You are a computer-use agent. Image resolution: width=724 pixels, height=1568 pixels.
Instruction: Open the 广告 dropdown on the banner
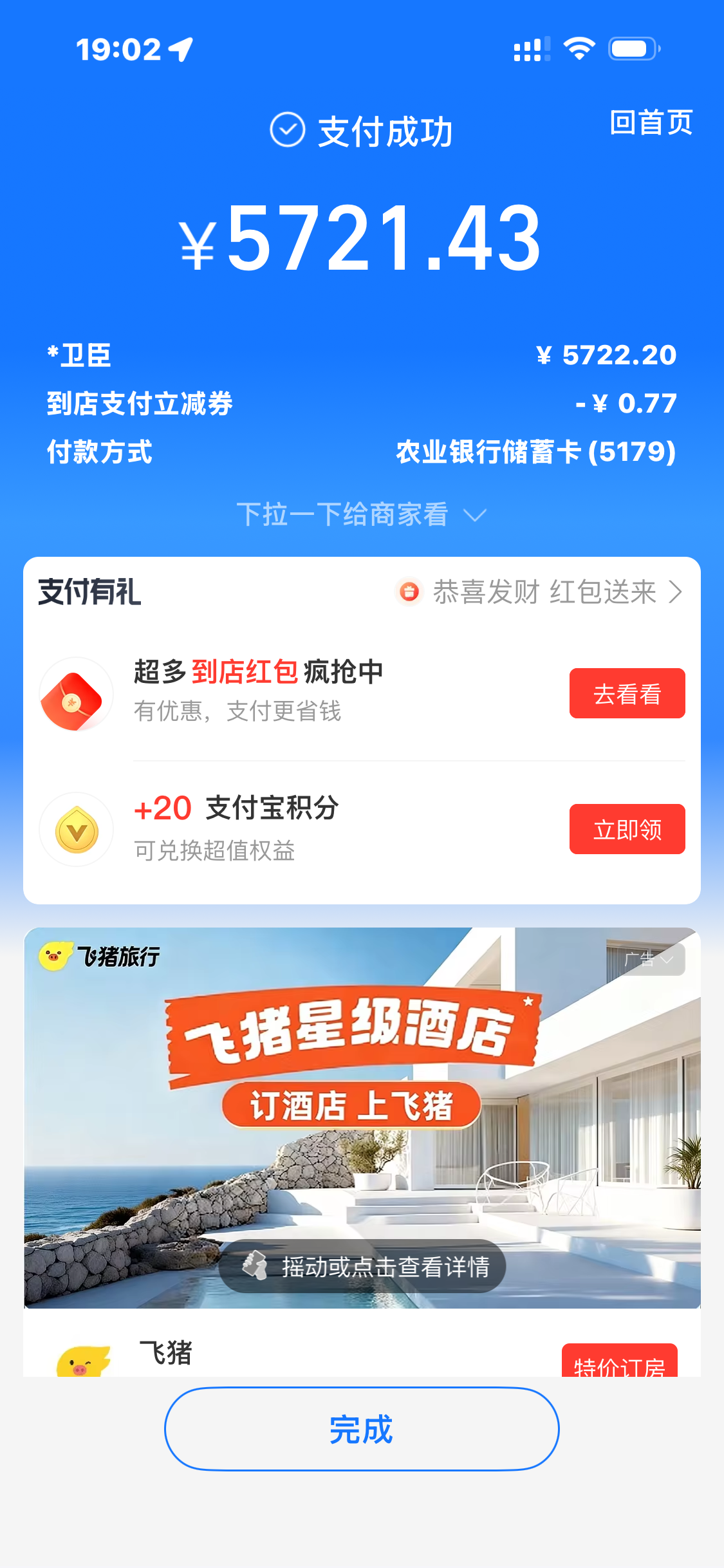[x=648, y=960]
